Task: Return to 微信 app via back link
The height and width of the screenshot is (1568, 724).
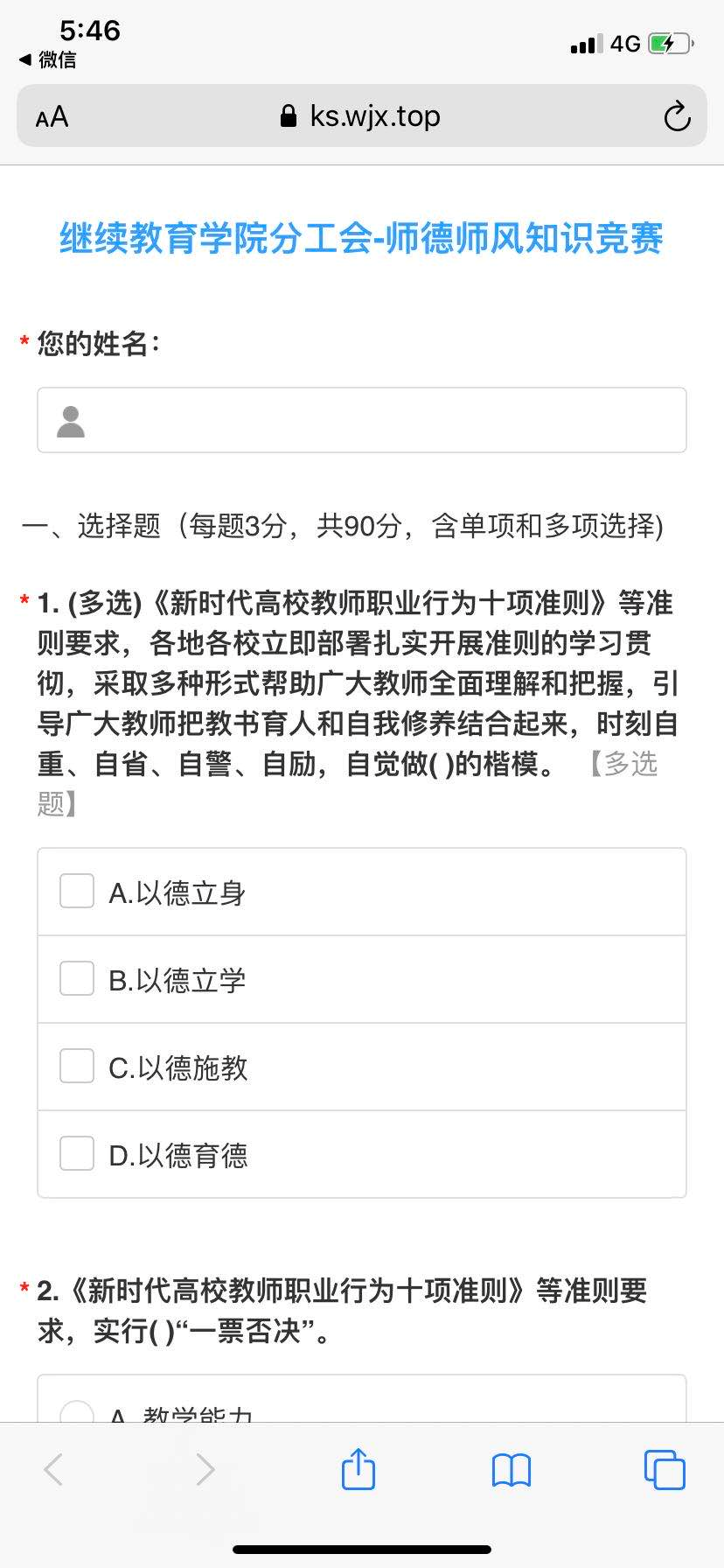Action: tap(48, 59)
